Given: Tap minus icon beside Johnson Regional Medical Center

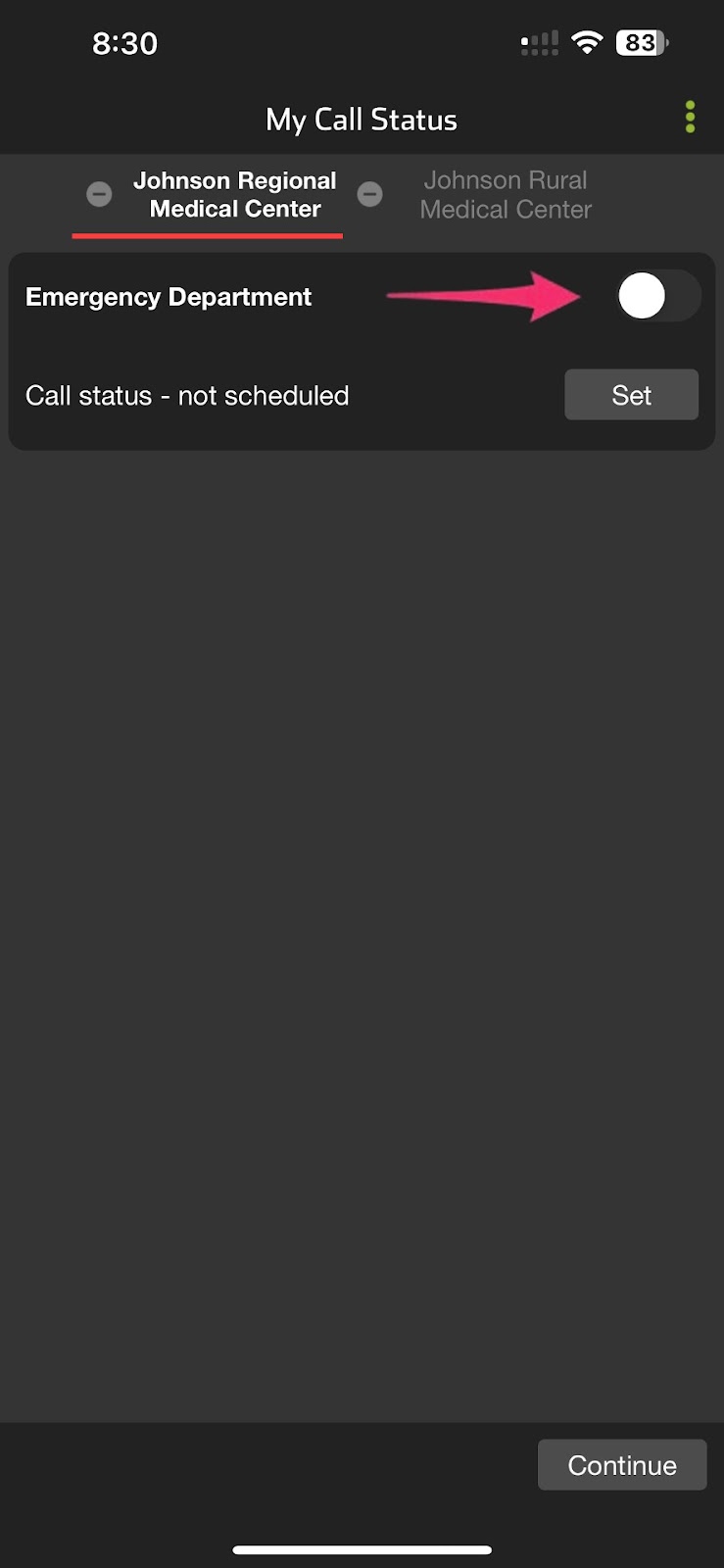Looking at the screenshot, I should coord(99,194).
